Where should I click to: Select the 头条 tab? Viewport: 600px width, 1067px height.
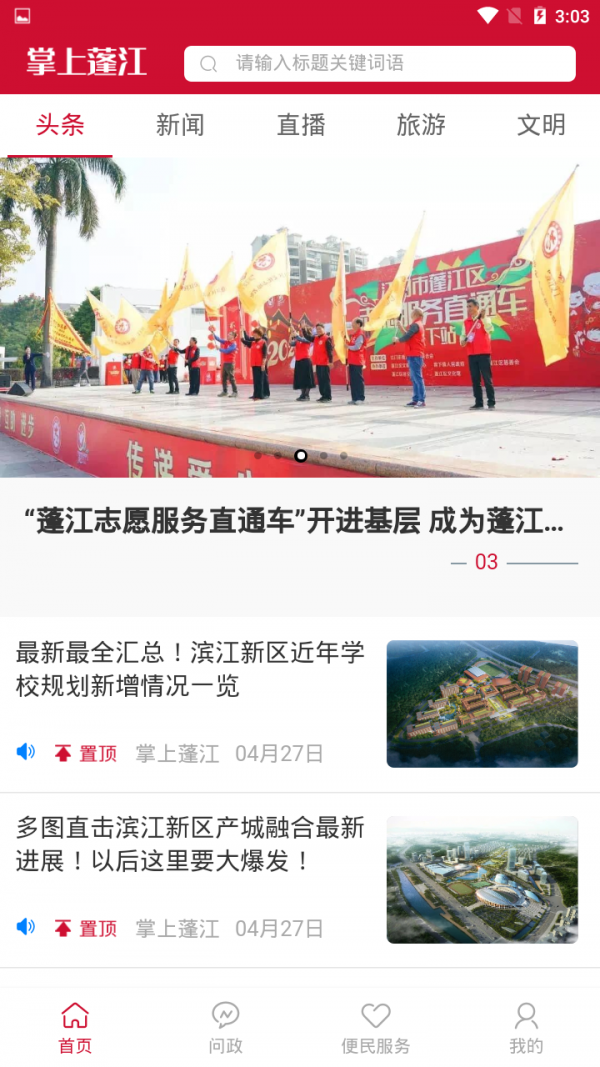click(x=60, y=125)
